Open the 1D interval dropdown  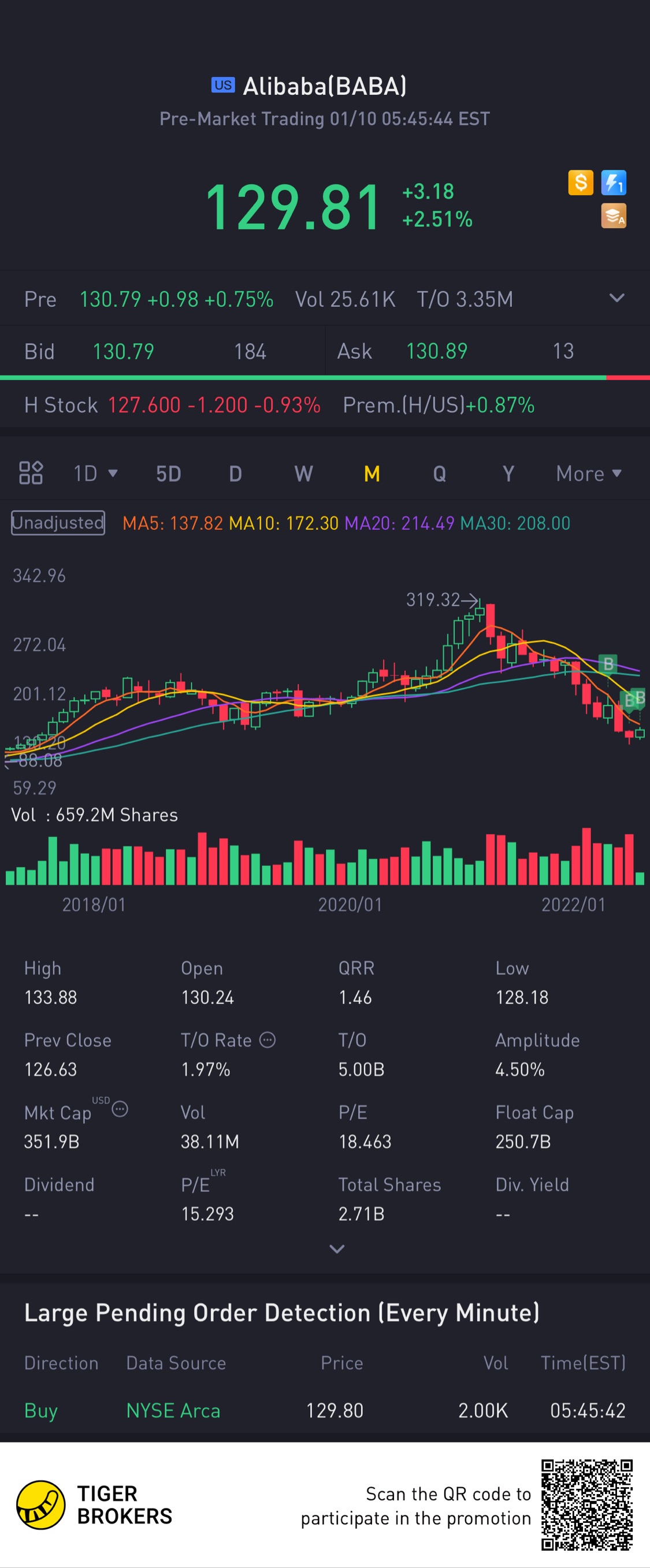click(95, 474)
